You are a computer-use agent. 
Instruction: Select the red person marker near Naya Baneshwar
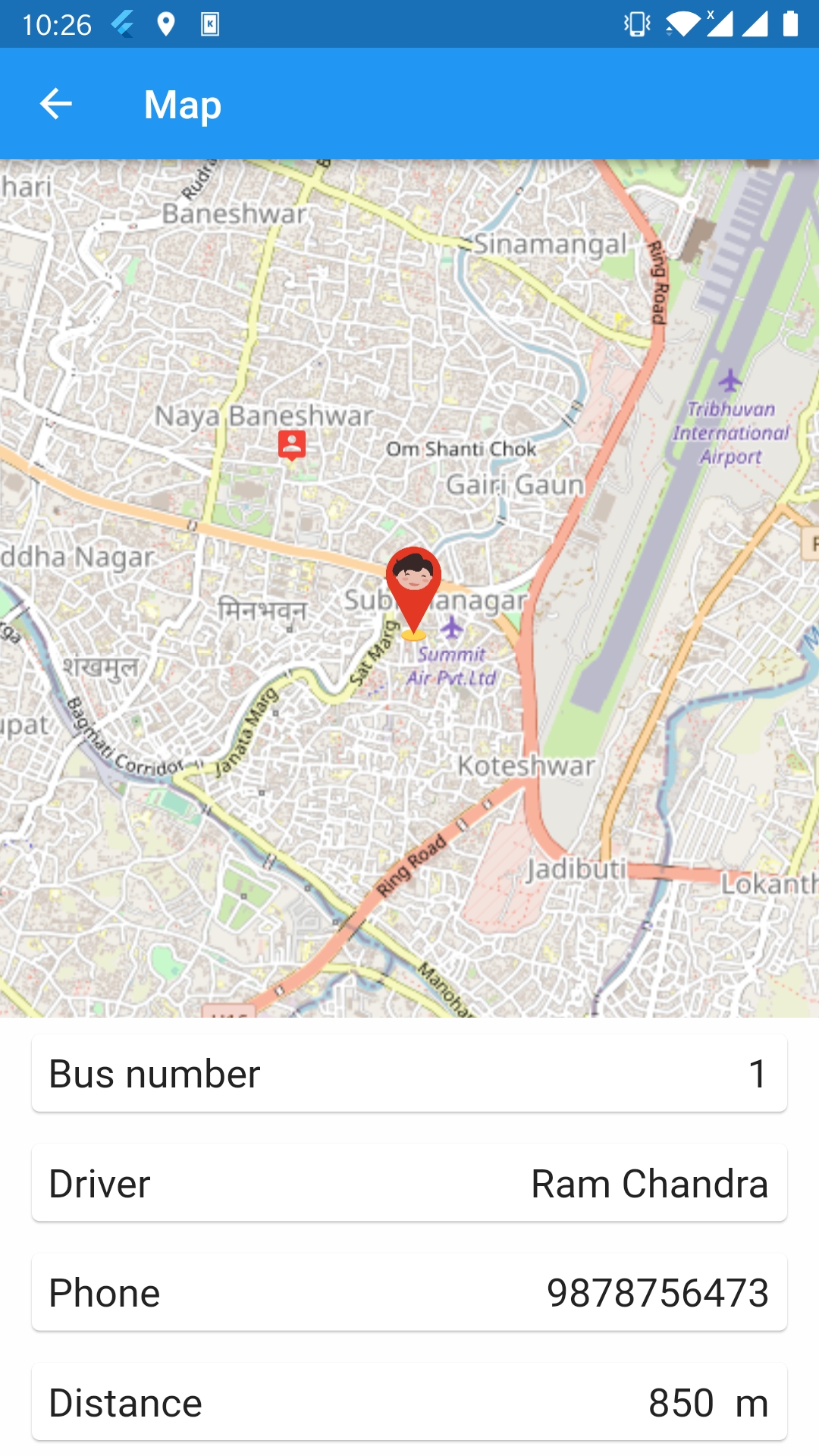click(290, 446)
